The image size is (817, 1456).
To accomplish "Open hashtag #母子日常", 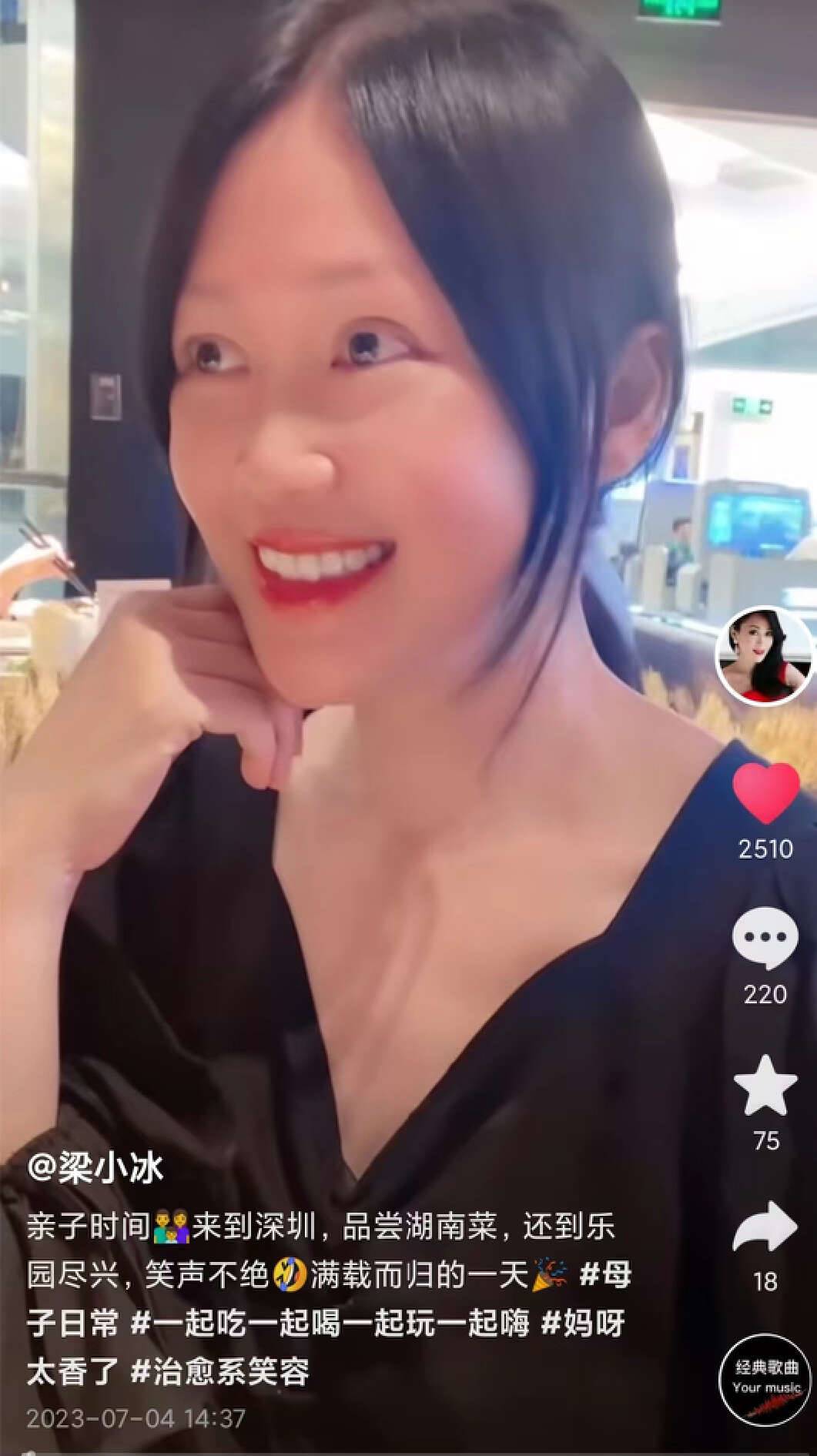I will tap(605, 1275).
